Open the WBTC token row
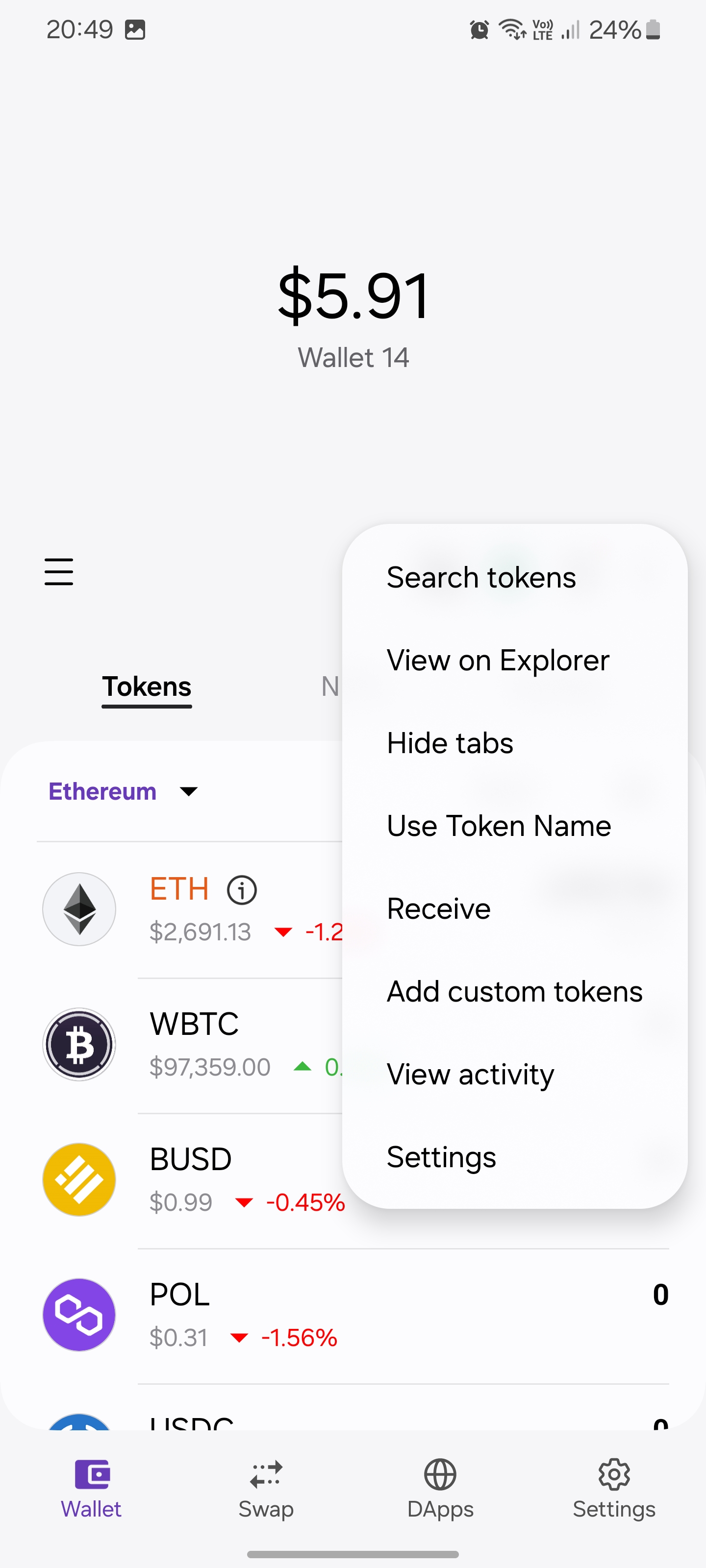706x1568 pixels. click(x=195, y=1045)
